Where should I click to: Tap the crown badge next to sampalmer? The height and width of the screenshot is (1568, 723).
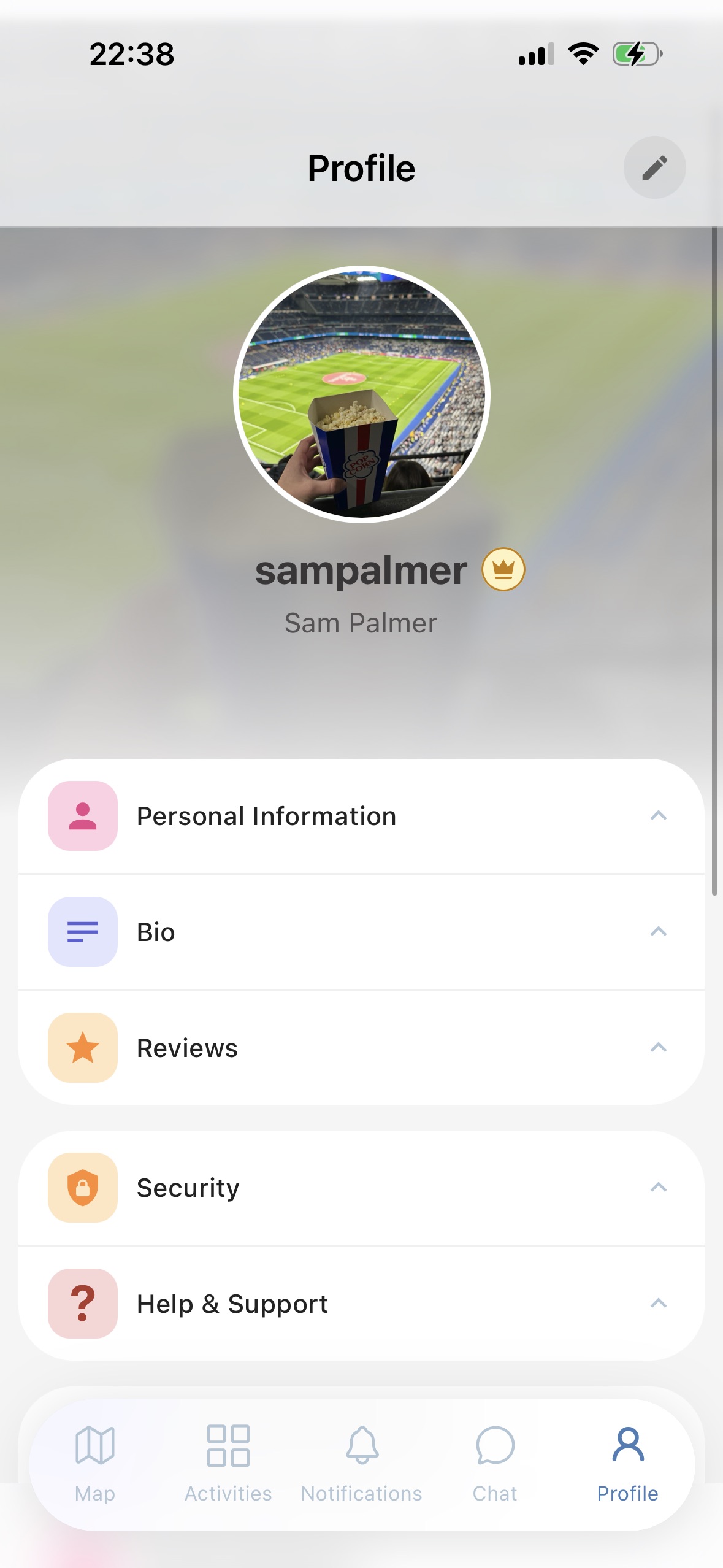pyautogui.click(x=502, y=570)
